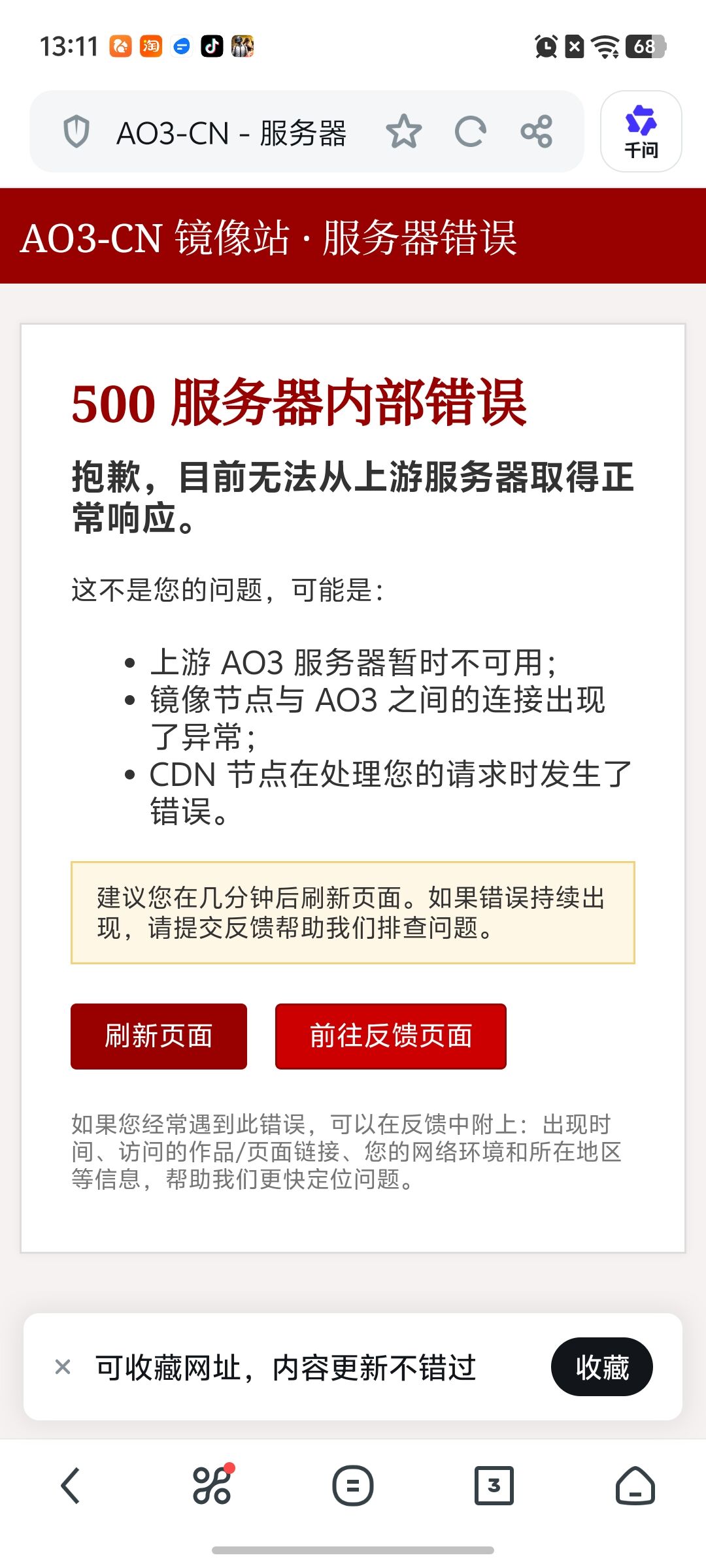Viewport: 706px width, 1568px height.
Task: Tap the battery indicator showing 68
Action: point(644,46)
